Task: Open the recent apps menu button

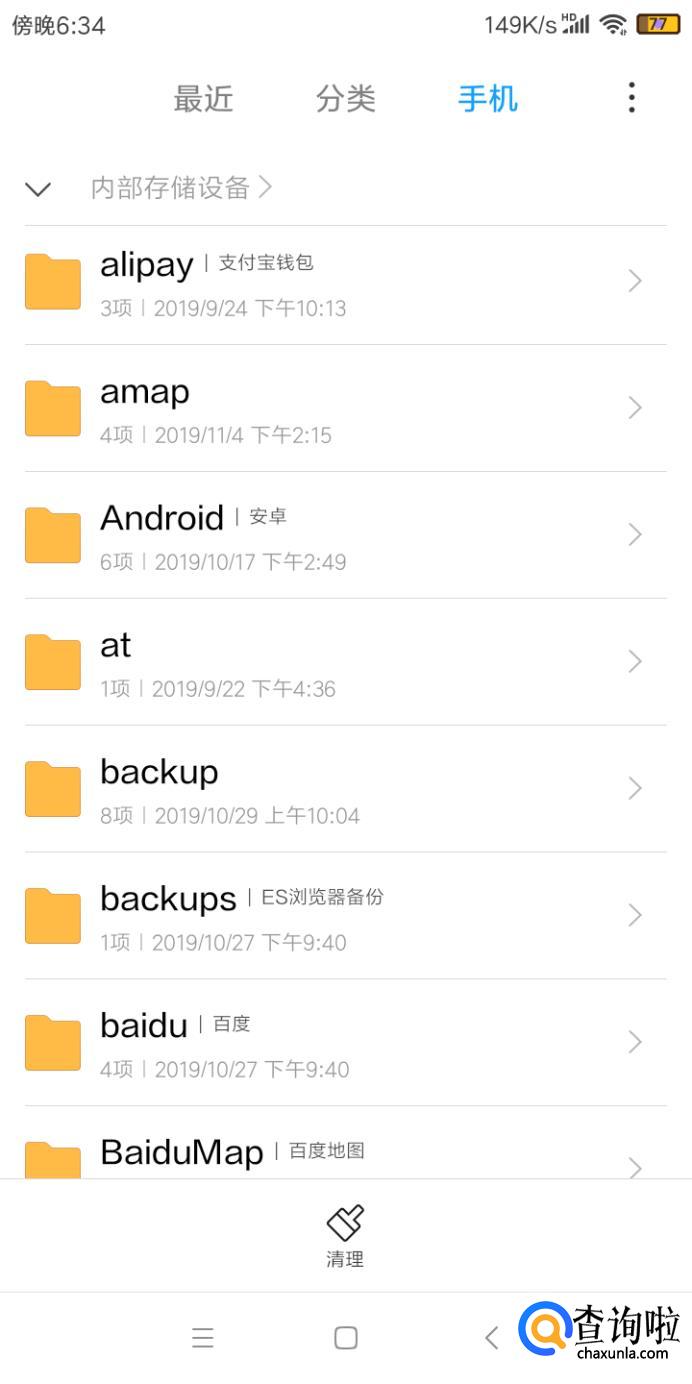Action: pos(203,1338)
